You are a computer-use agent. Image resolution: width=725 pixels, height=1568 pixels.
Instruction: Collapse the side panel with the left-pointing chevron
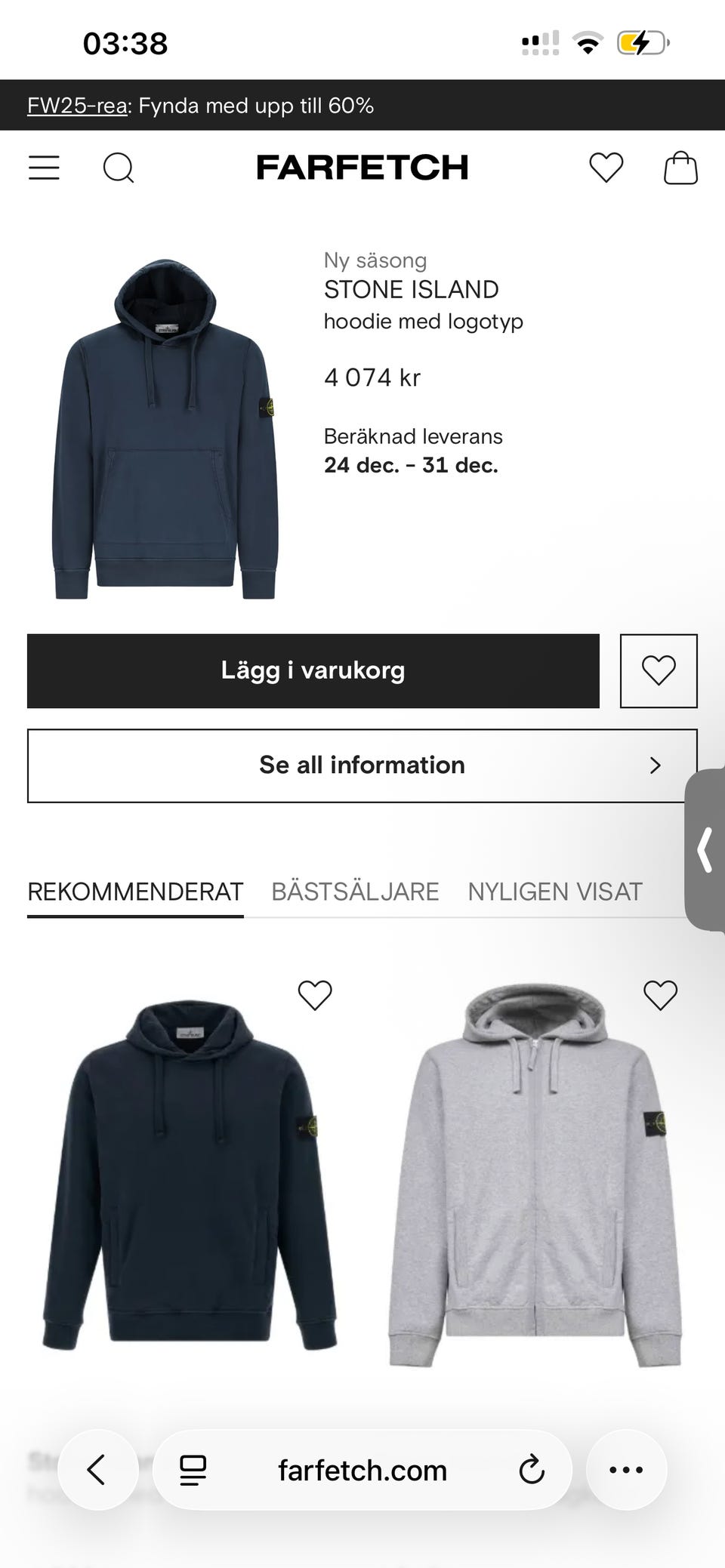click(705, 849)
